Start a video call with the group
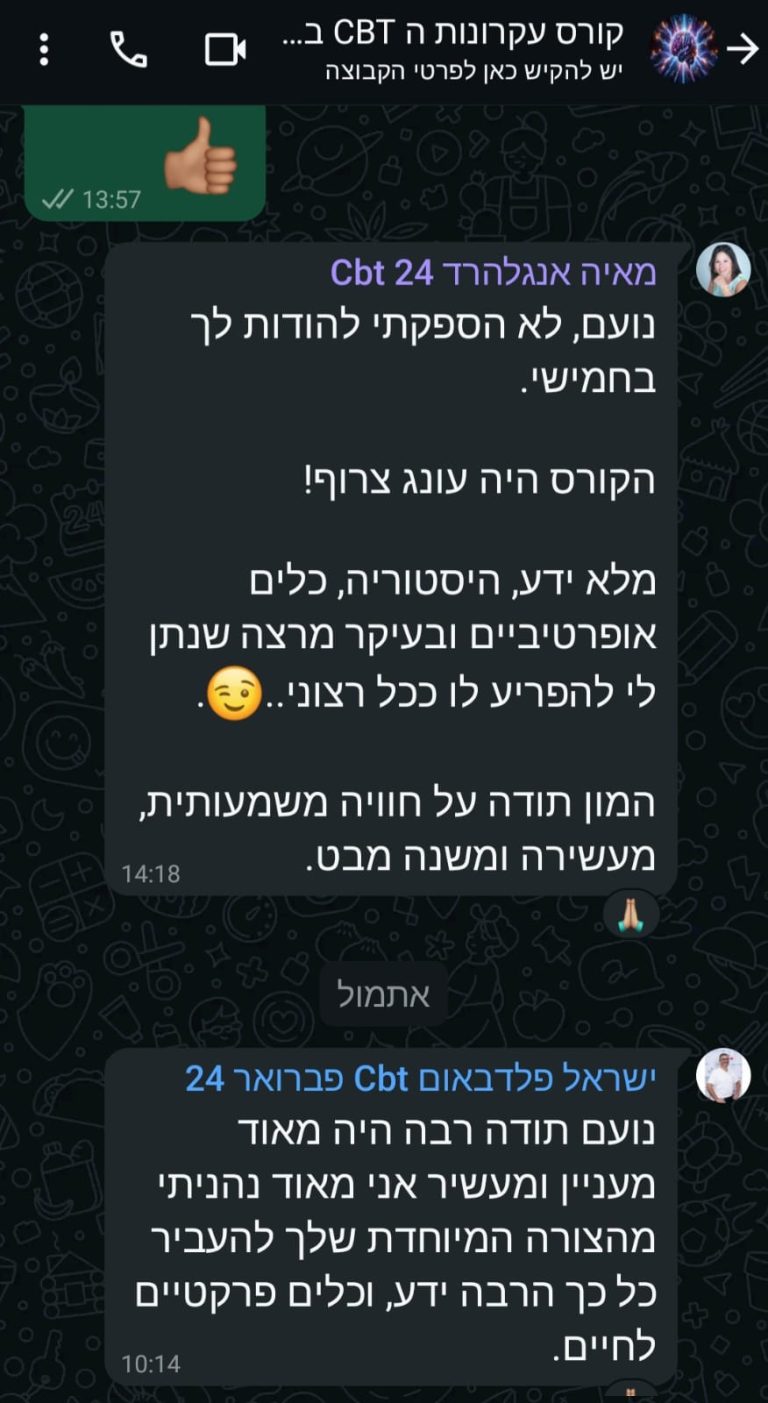Viewport: 768px width, 1403px height. click(225, 50)
